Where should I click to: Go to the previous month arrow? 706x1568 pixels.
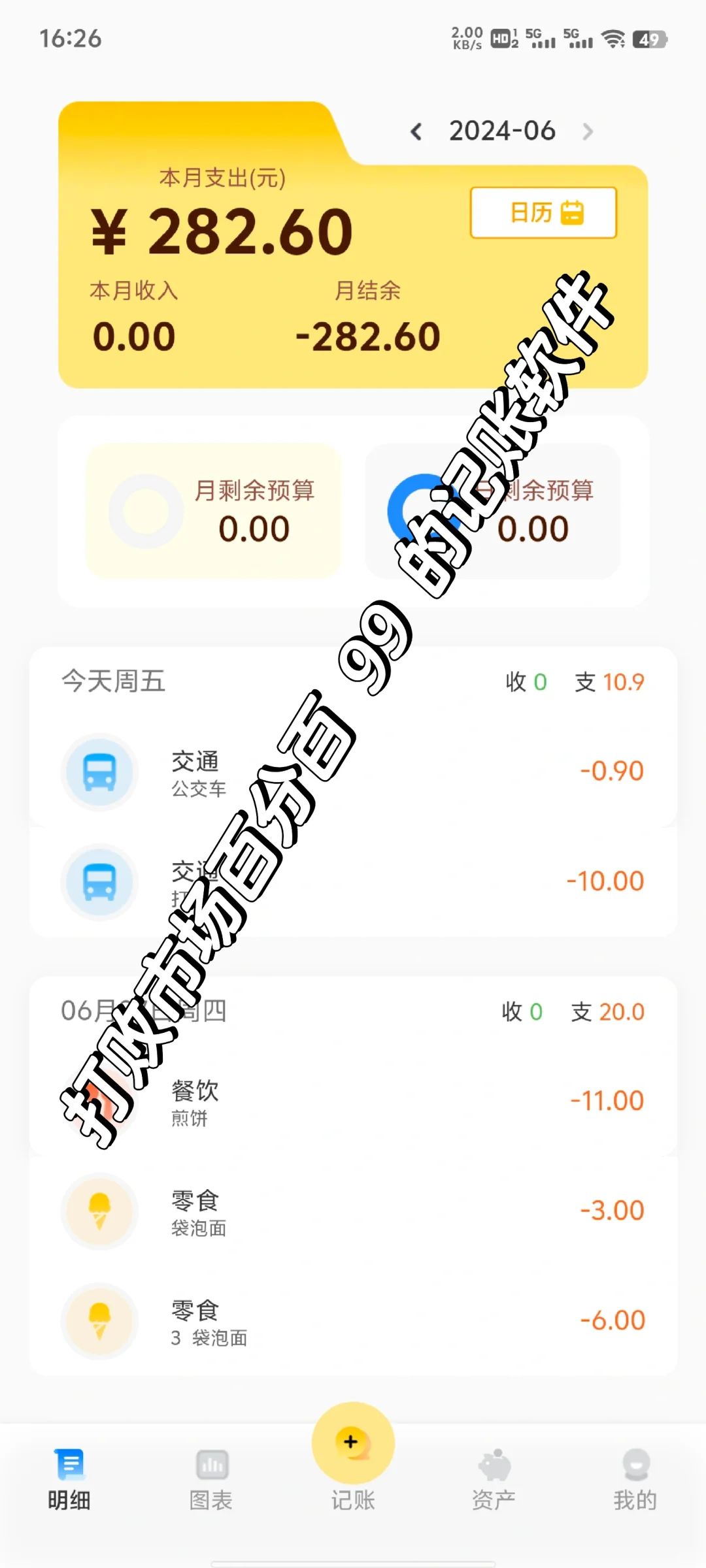pos(416,132)
